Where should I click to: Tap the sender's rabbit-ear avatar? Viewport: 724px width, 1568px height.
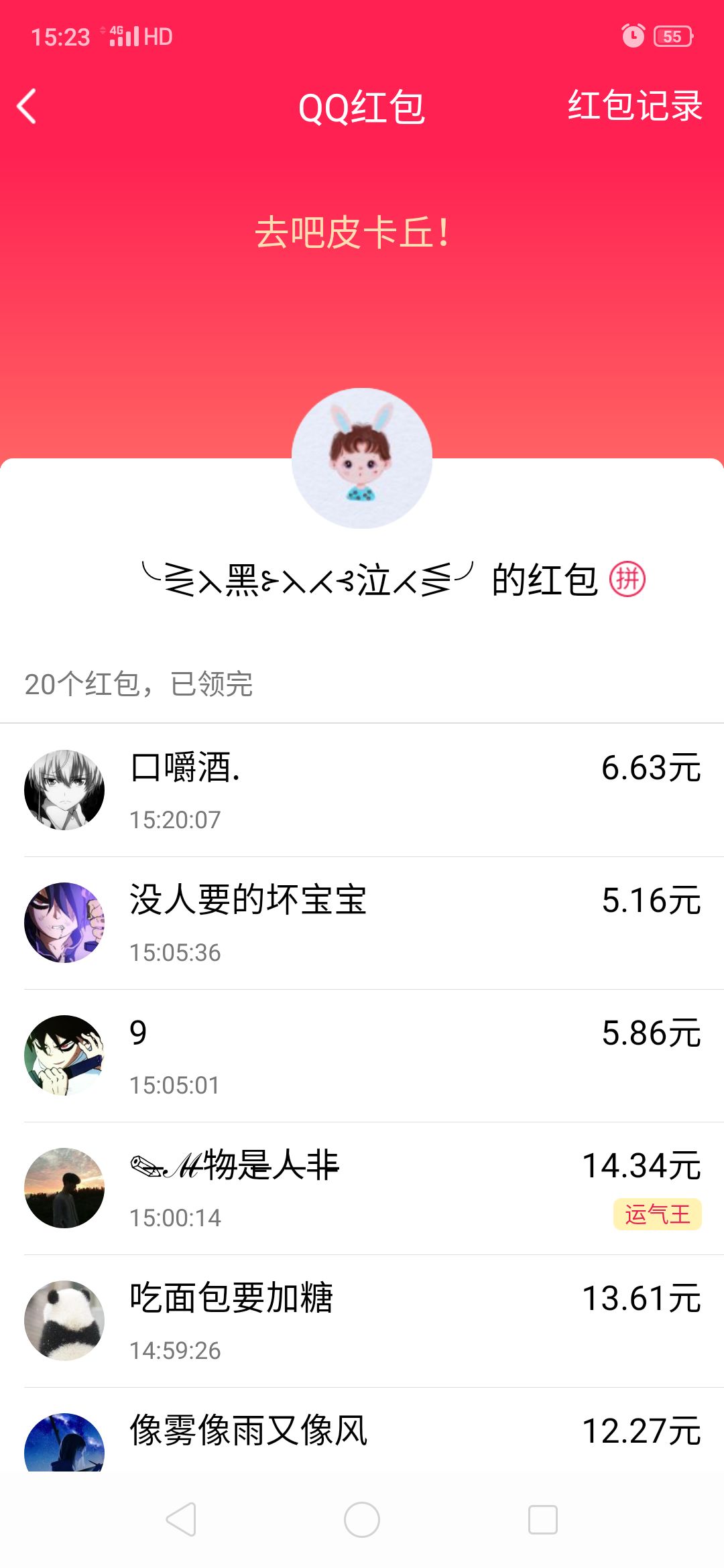362,458
